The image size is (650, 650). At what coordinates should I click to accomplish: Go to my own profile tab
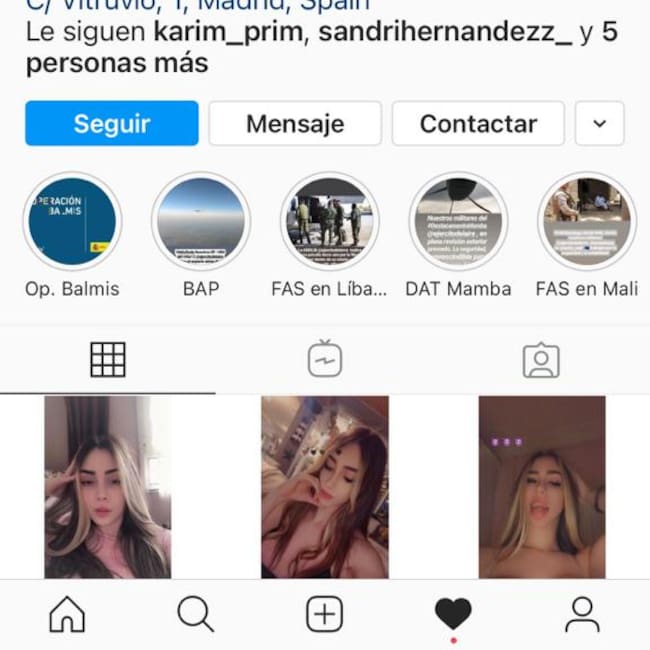pos(582,614)
